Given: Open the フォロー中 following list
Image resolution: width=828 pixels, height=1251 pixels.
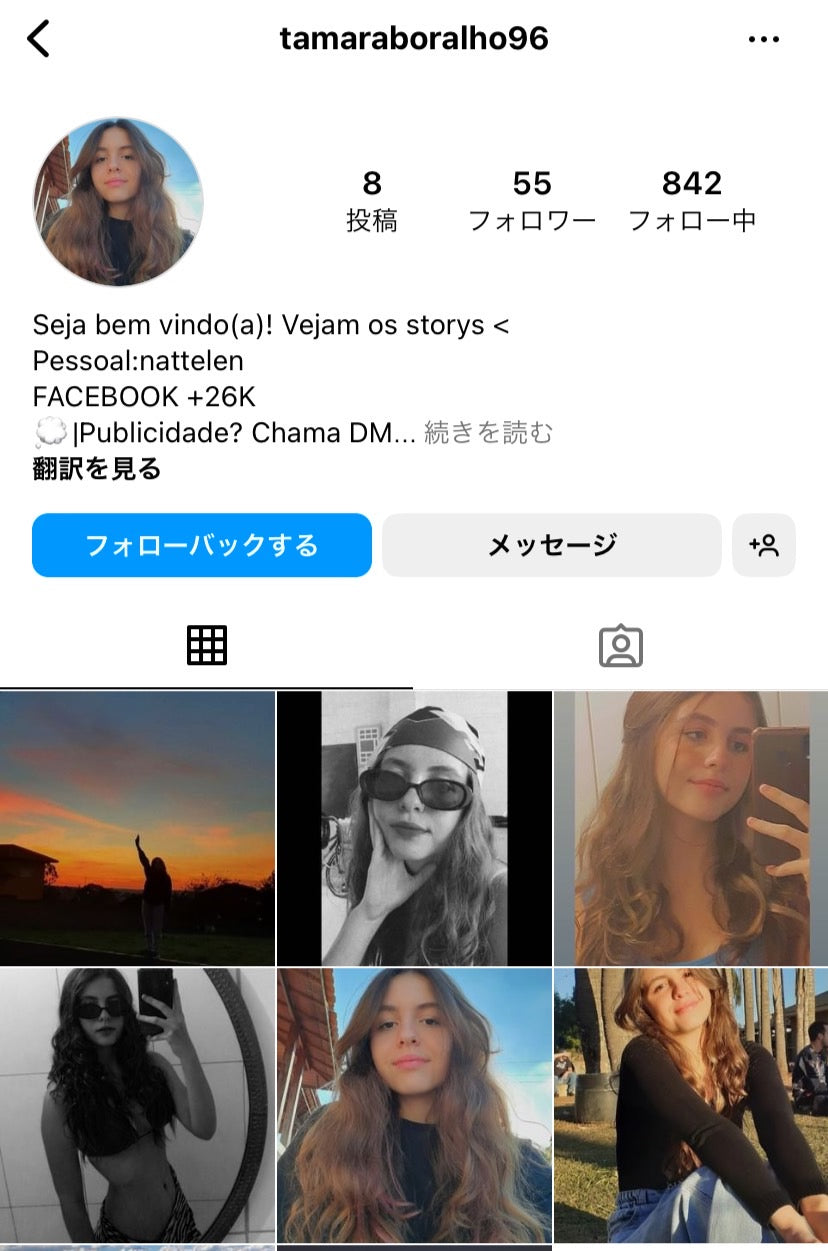Looking at the screenshot, I should tap(691, 200).
